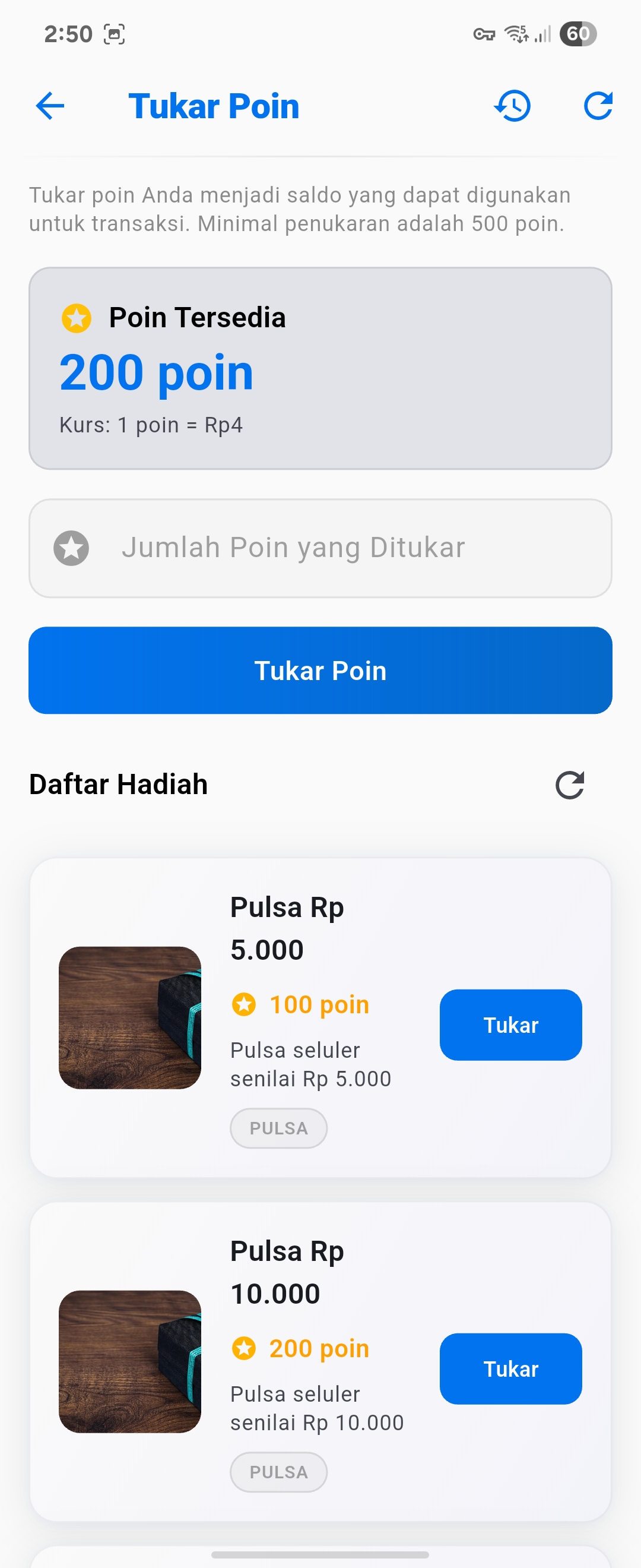Tap the star icon inside the points input

[72, 546]
